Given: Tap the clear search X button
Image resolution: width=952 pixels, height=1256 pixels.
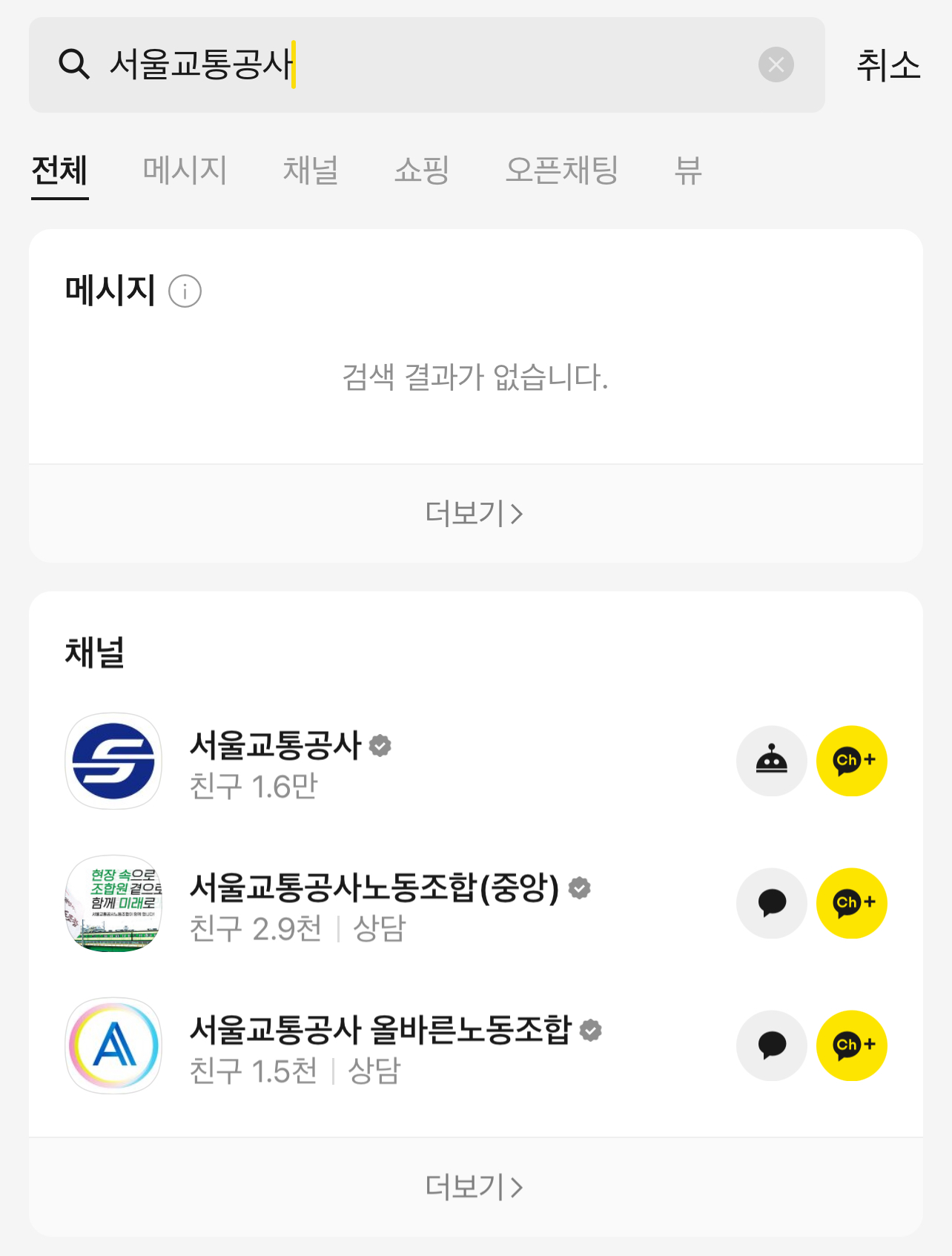Looking at the screenshot, I should [776, 65].
